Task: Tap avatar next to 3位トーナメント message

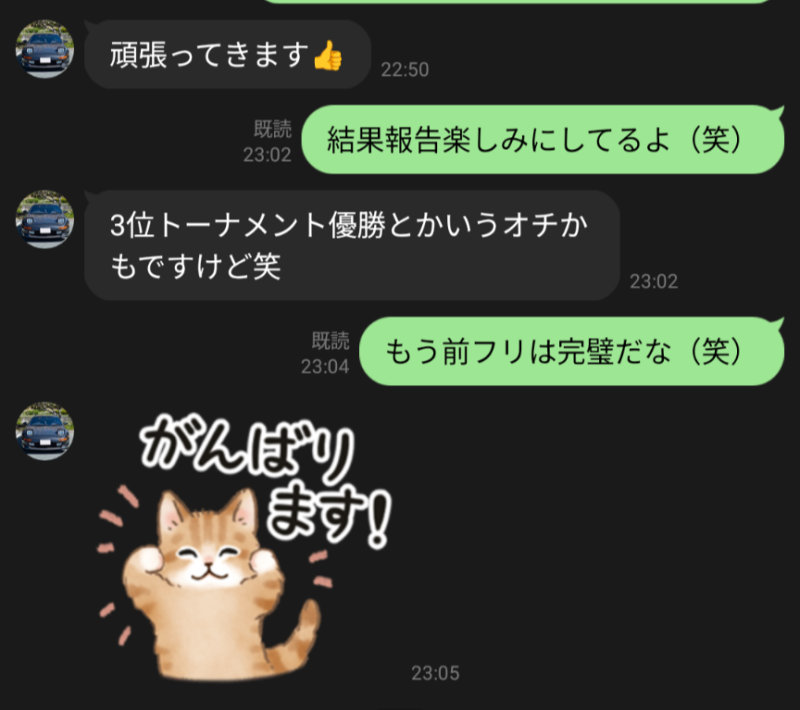Action: (45, 219)
